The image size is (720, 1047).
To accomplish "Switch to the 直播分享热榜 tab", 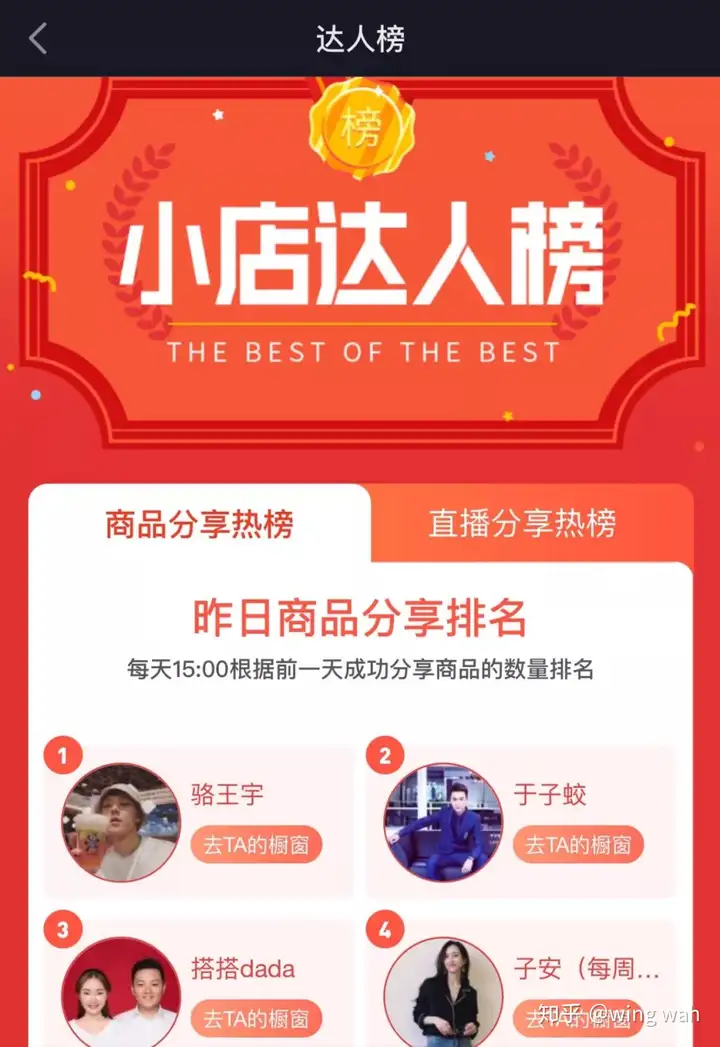I will point(522,523).
